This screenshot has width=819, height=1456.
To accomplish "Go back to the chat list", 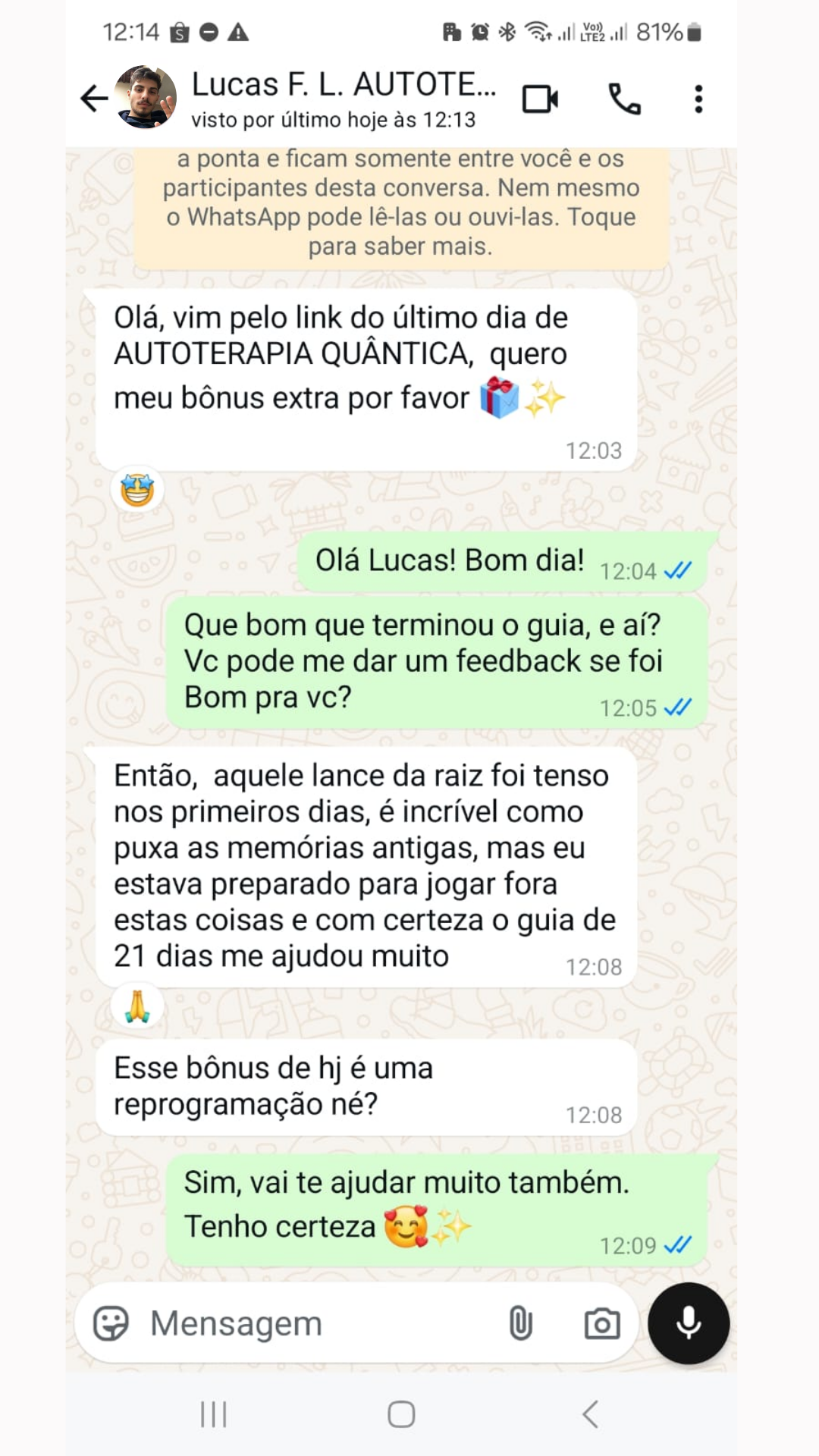I will click(94, 99).
